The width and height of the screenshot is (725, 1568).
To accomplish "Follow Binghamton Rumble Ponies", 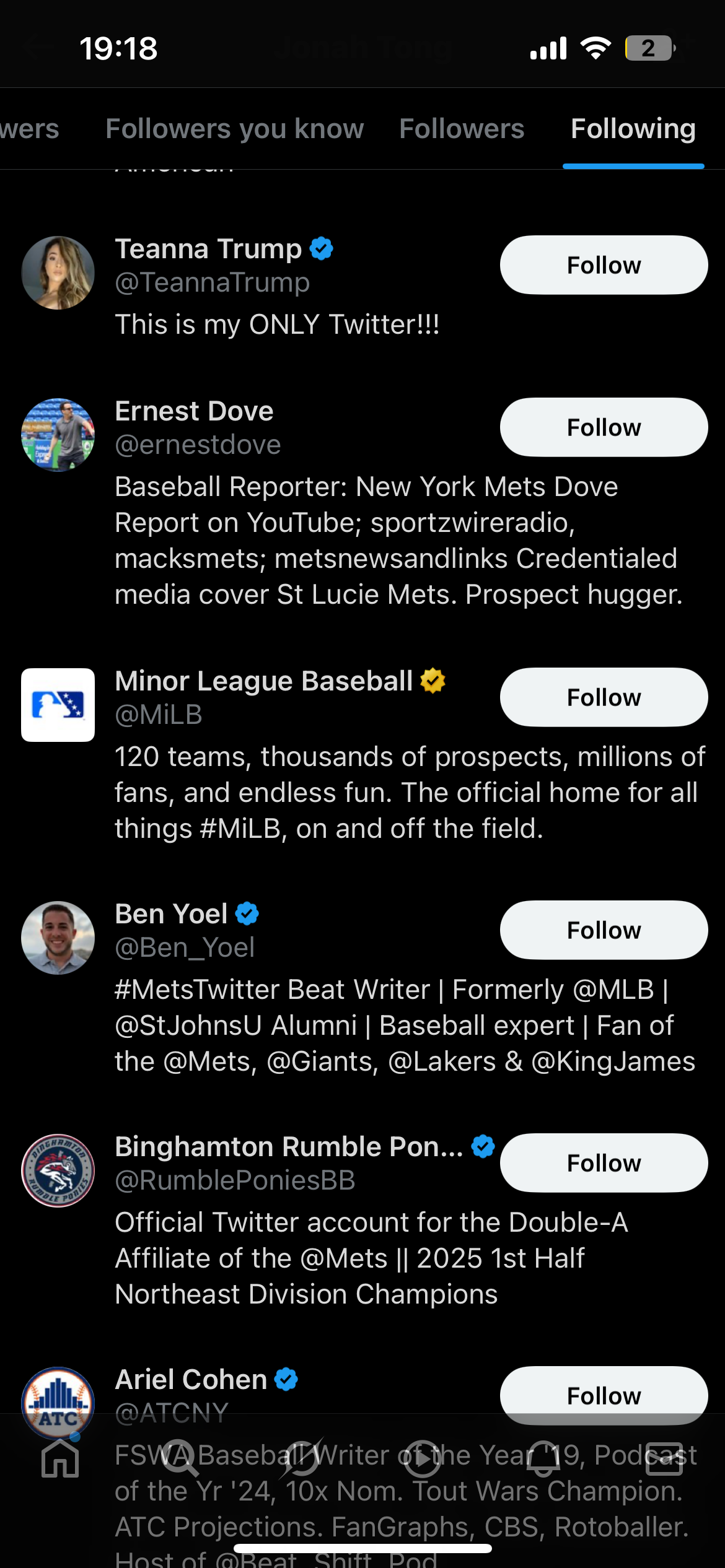I will point(604,1163).
